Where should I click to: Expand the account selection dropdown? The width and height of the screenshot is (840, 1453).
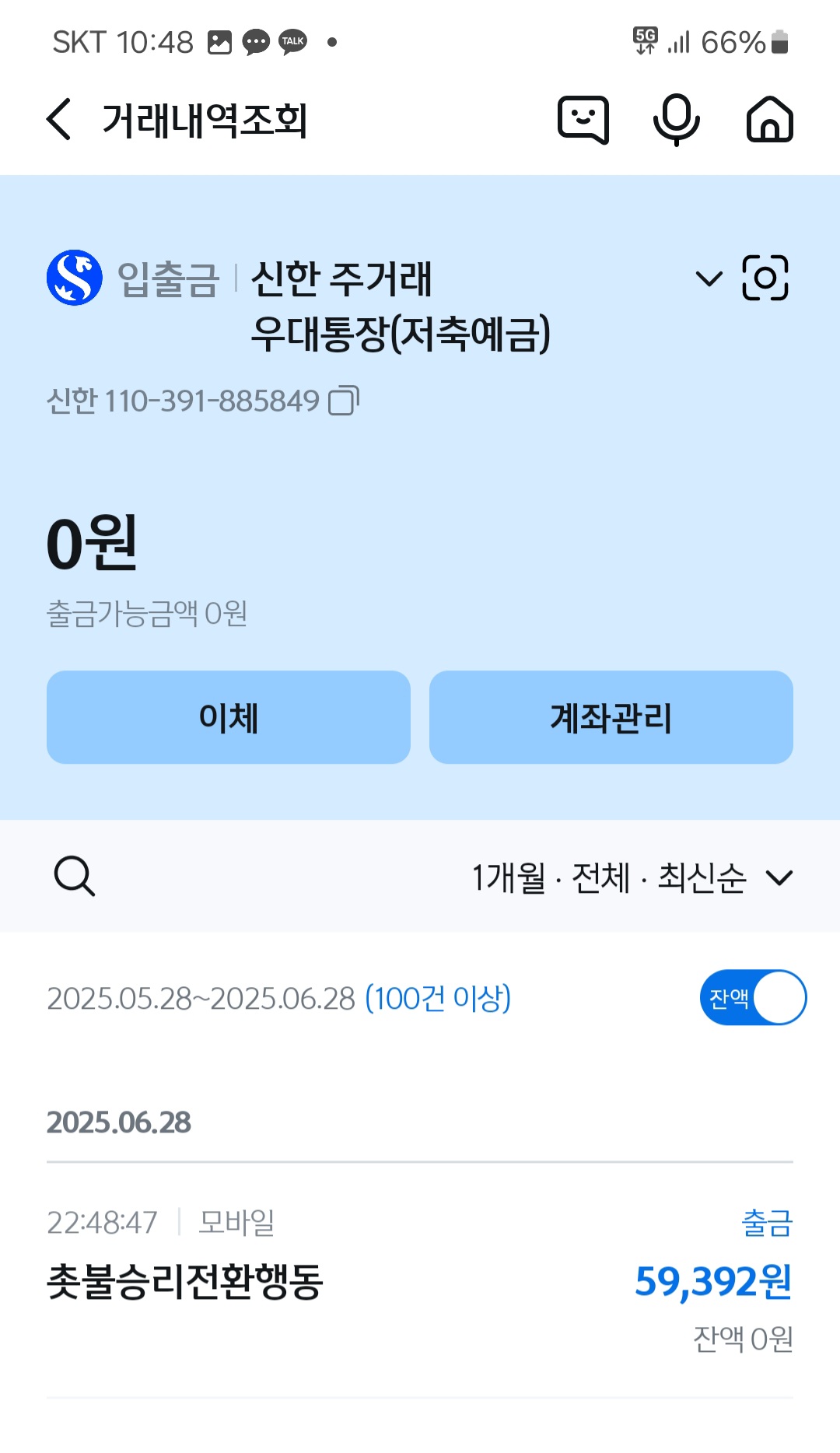tap(709, 278)
